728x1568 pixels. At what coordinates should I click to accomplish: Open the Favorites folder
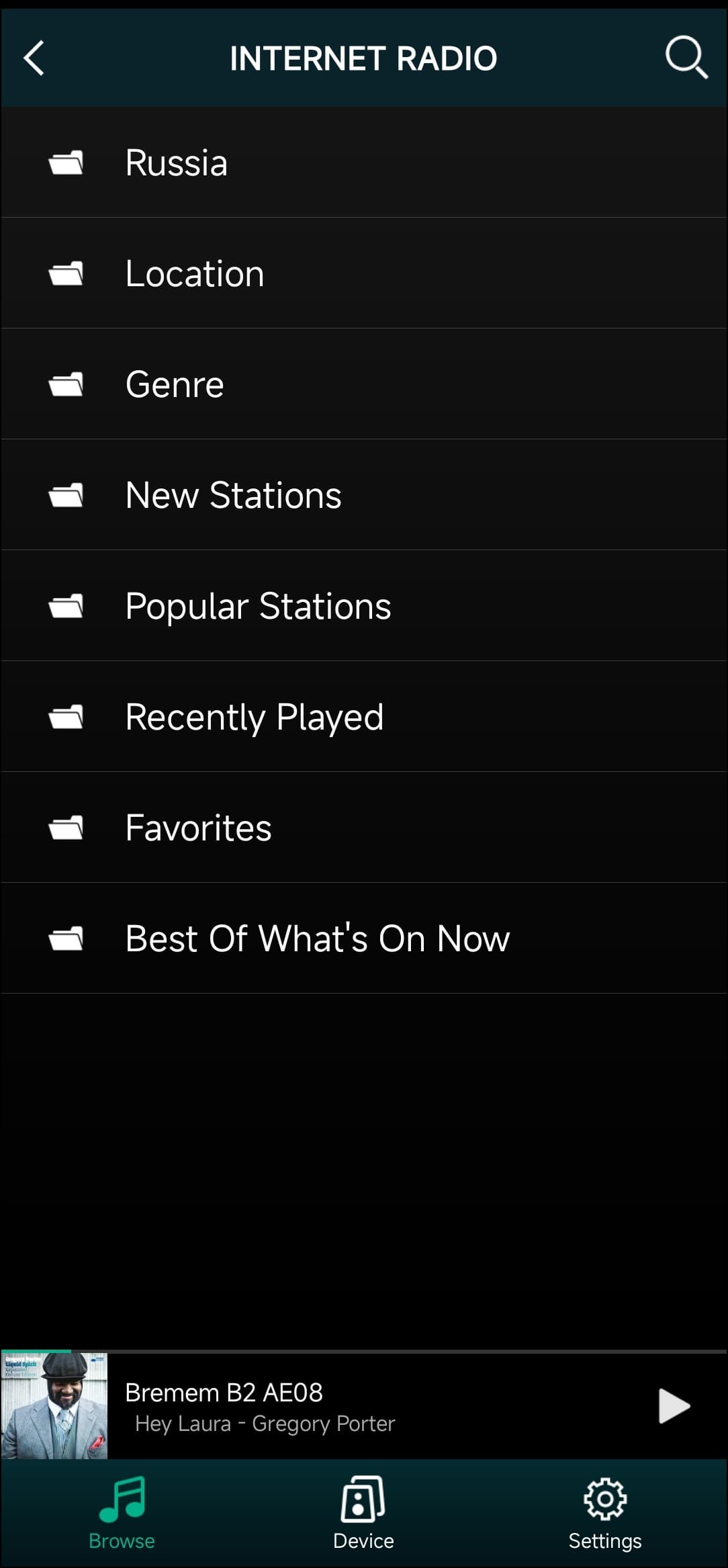pos(198,828)
